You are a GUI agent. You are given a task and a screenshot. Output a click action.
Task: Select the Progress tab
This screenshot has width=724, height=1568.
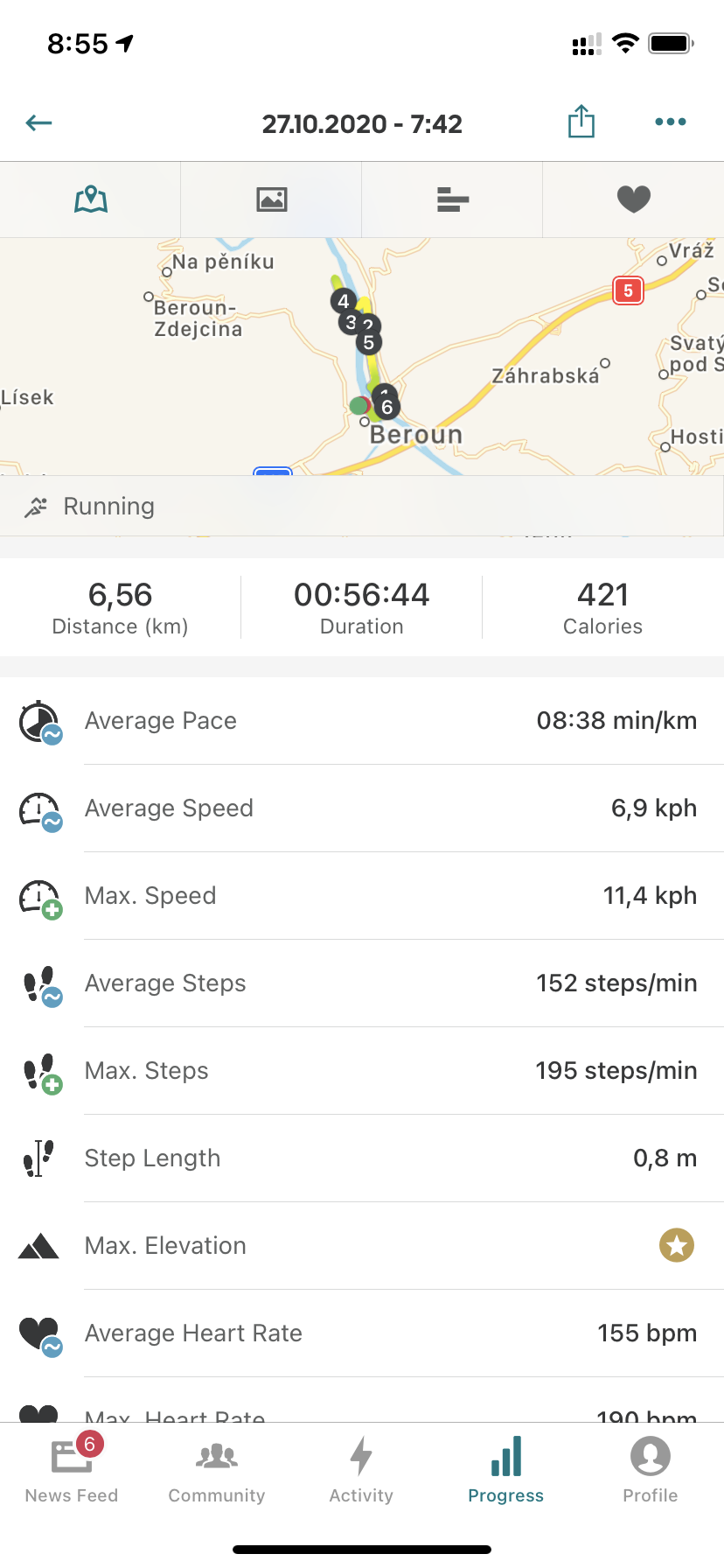[x=506, y=1469]
